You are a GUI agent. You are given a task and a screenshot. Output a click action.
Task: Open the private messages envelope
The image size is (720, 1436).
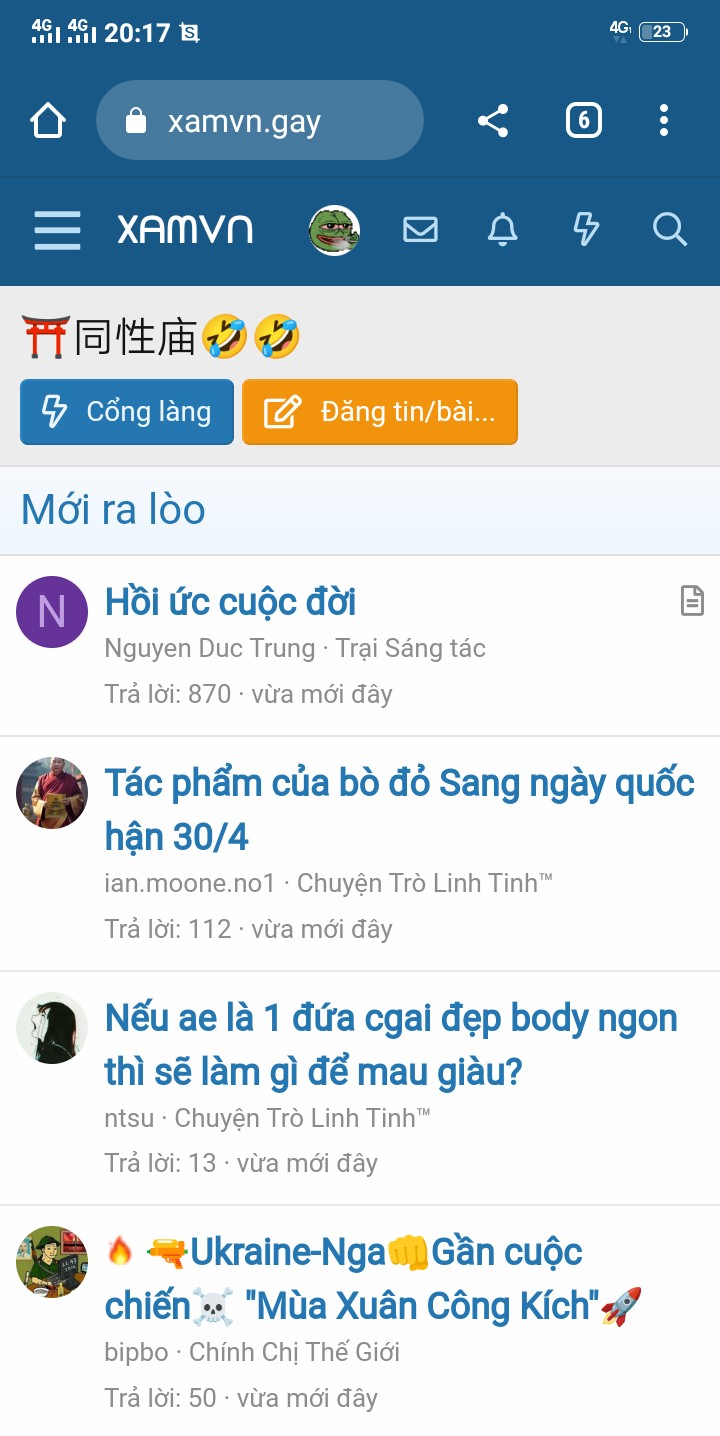point(420,231)
